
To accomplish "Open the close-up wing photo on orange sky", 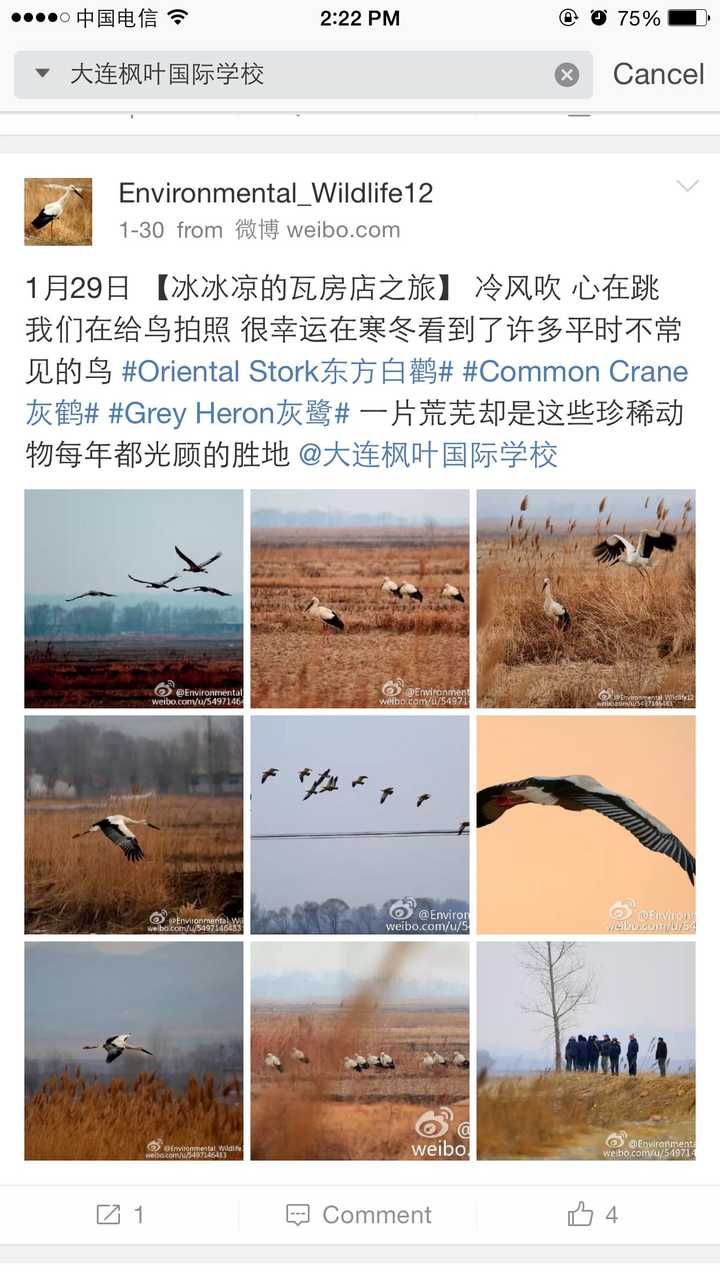I will click(586, 825).
